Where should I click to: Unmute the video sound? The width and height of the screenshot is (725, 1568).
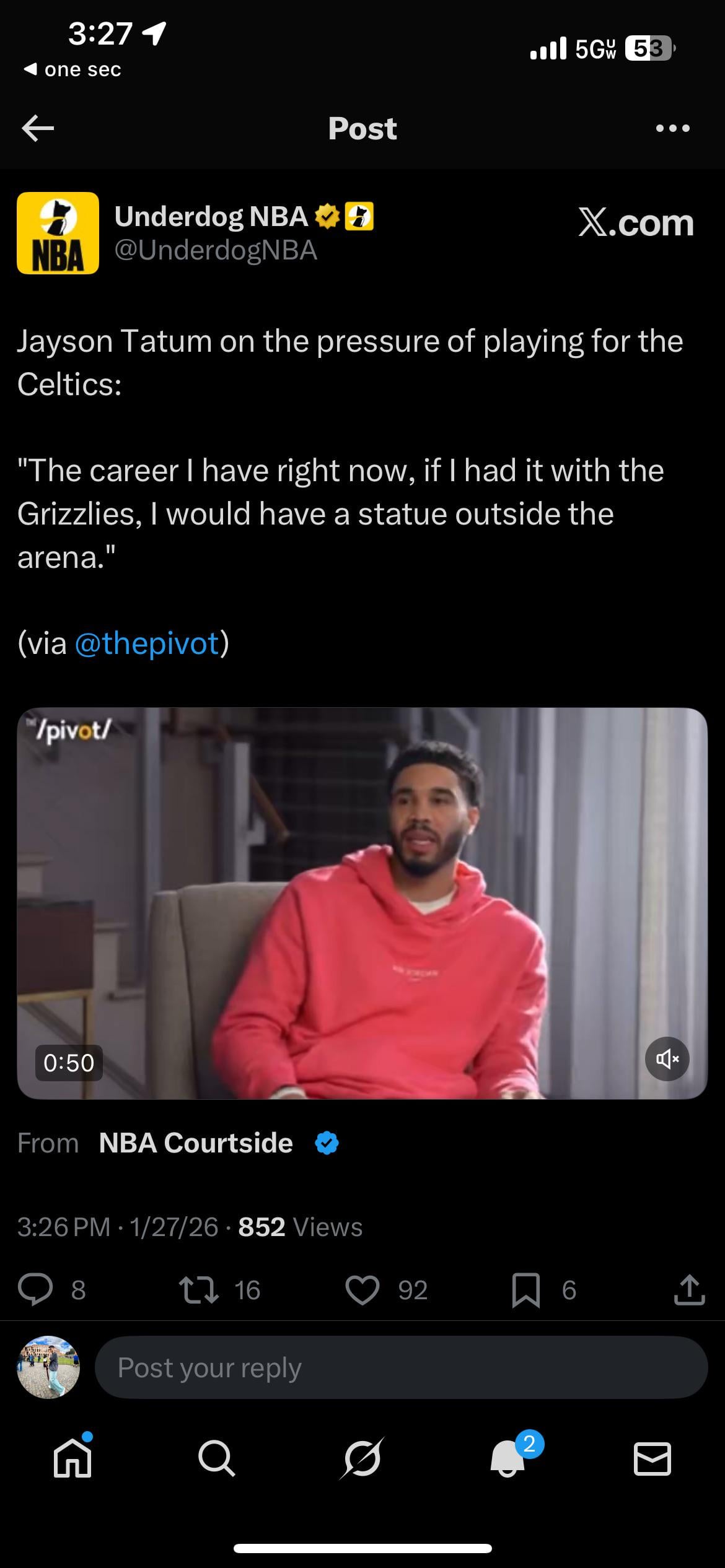(x=667, y=1059)
